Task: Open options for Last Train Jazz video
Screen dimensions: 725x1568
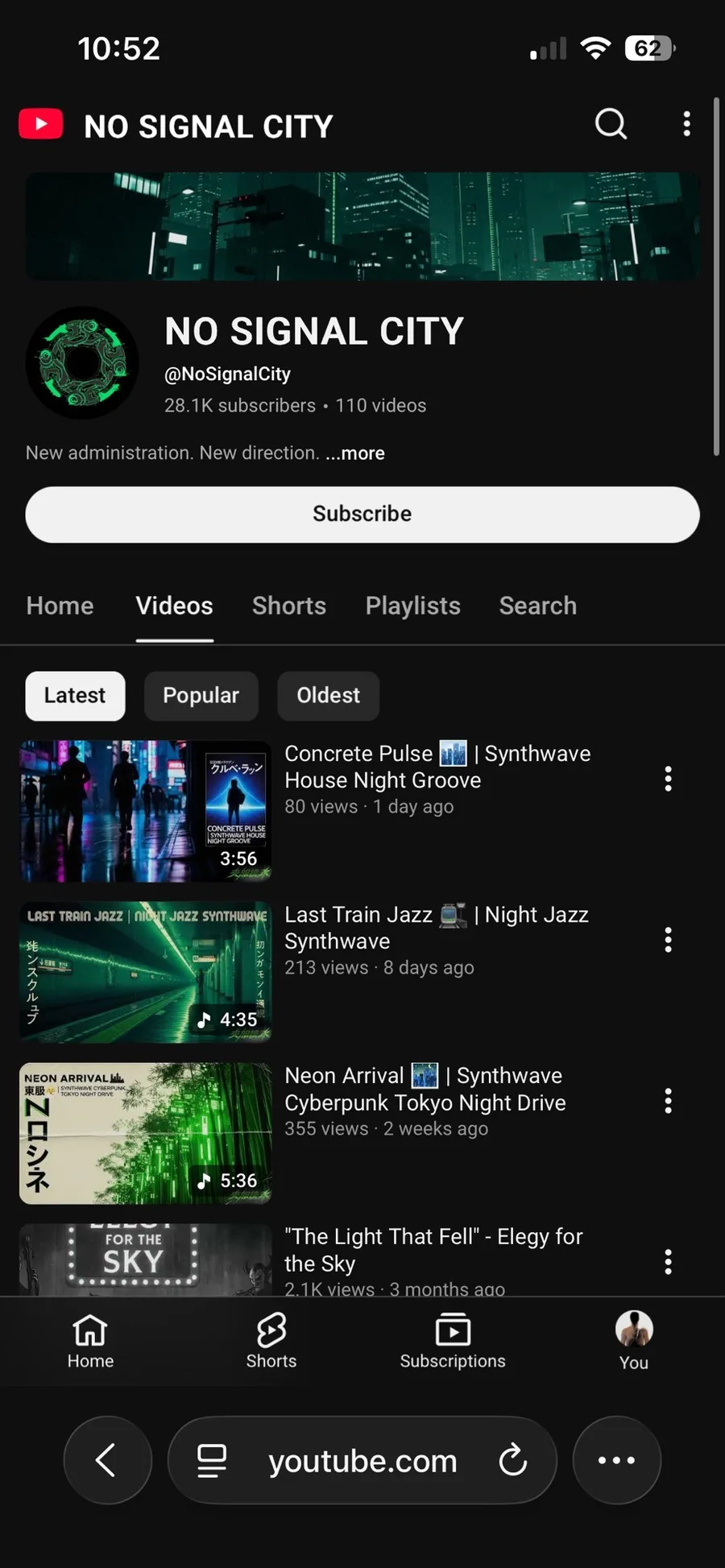Action: point(668,940)
